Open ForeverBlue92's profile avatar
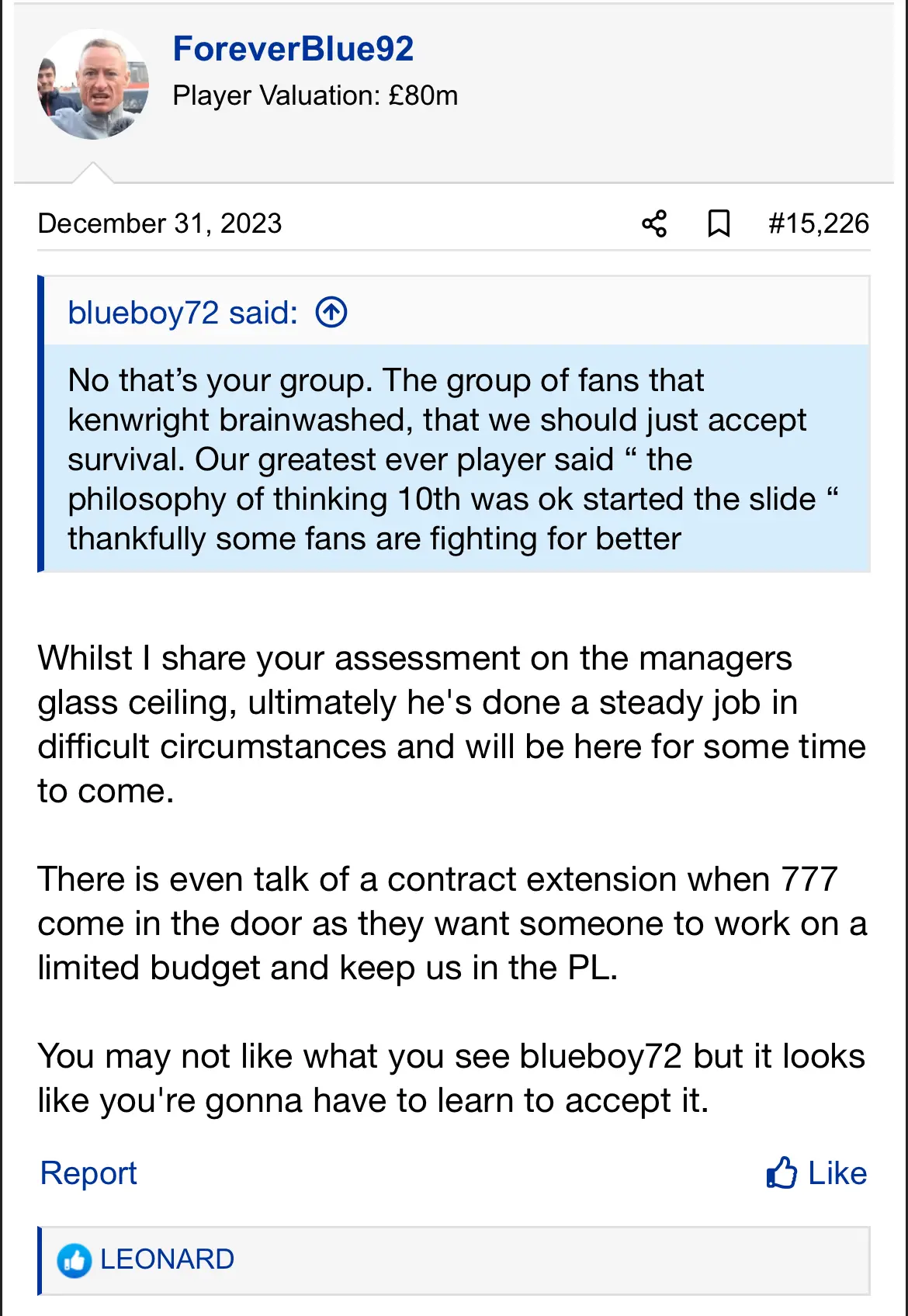 [93, 85]
